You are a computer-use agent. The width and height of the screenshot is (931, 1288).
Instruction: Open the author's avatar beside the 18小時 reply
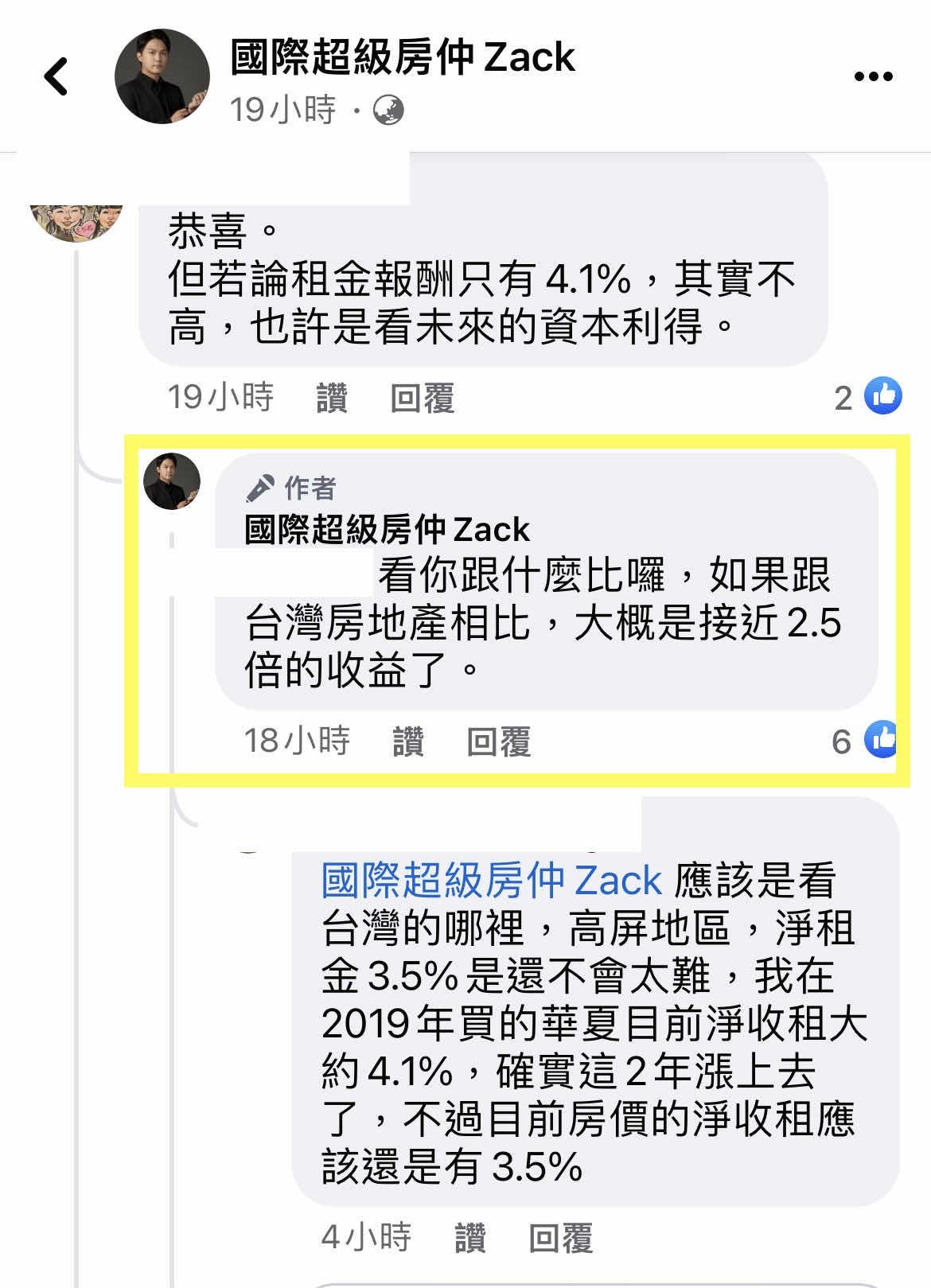[171, 481]
